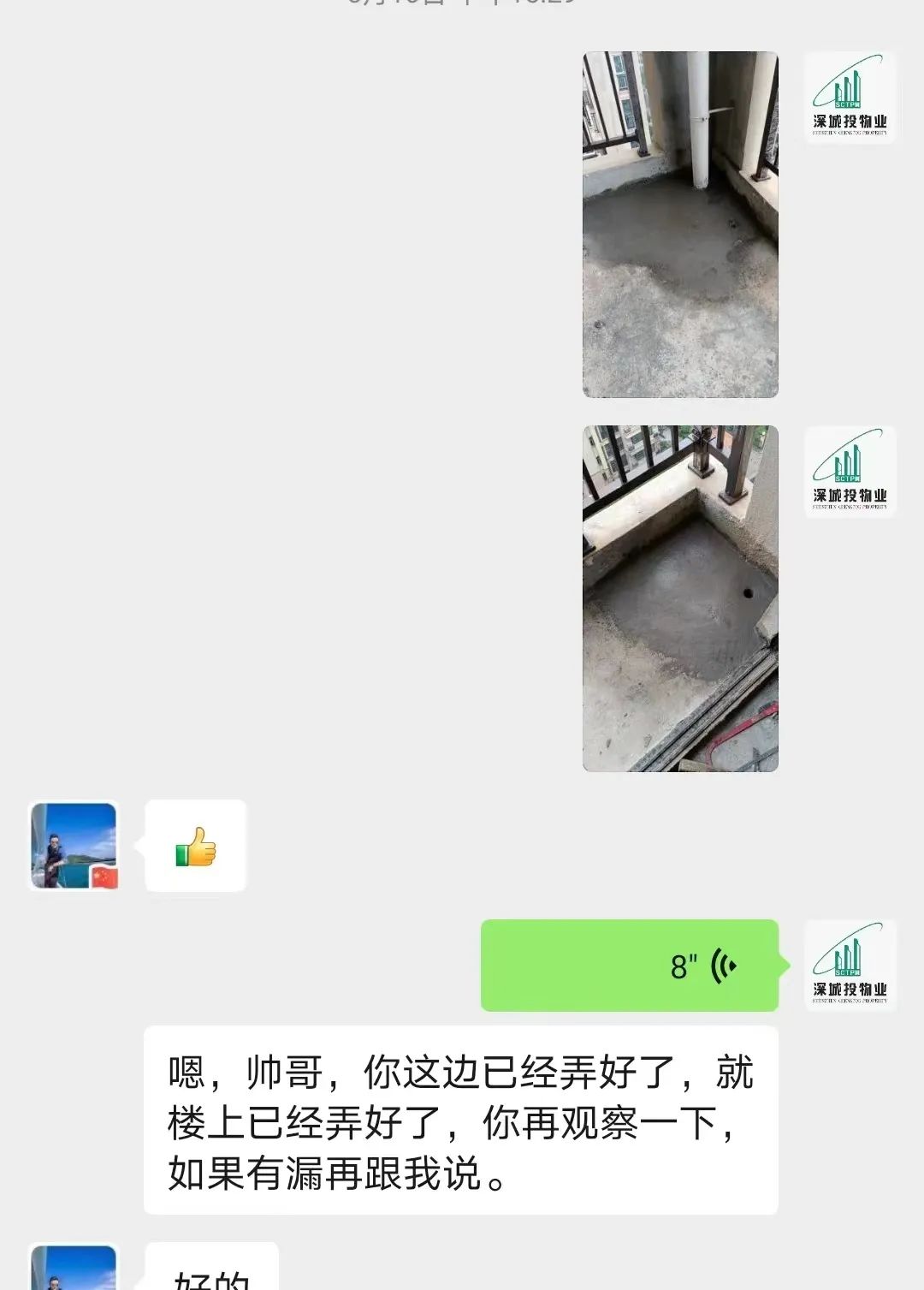Image resolution: width=924 pixels, height=1290 pixels.
Task: Open the first photo showing the drain pipe
Action: pyautogui.click(x=680, y=225)
